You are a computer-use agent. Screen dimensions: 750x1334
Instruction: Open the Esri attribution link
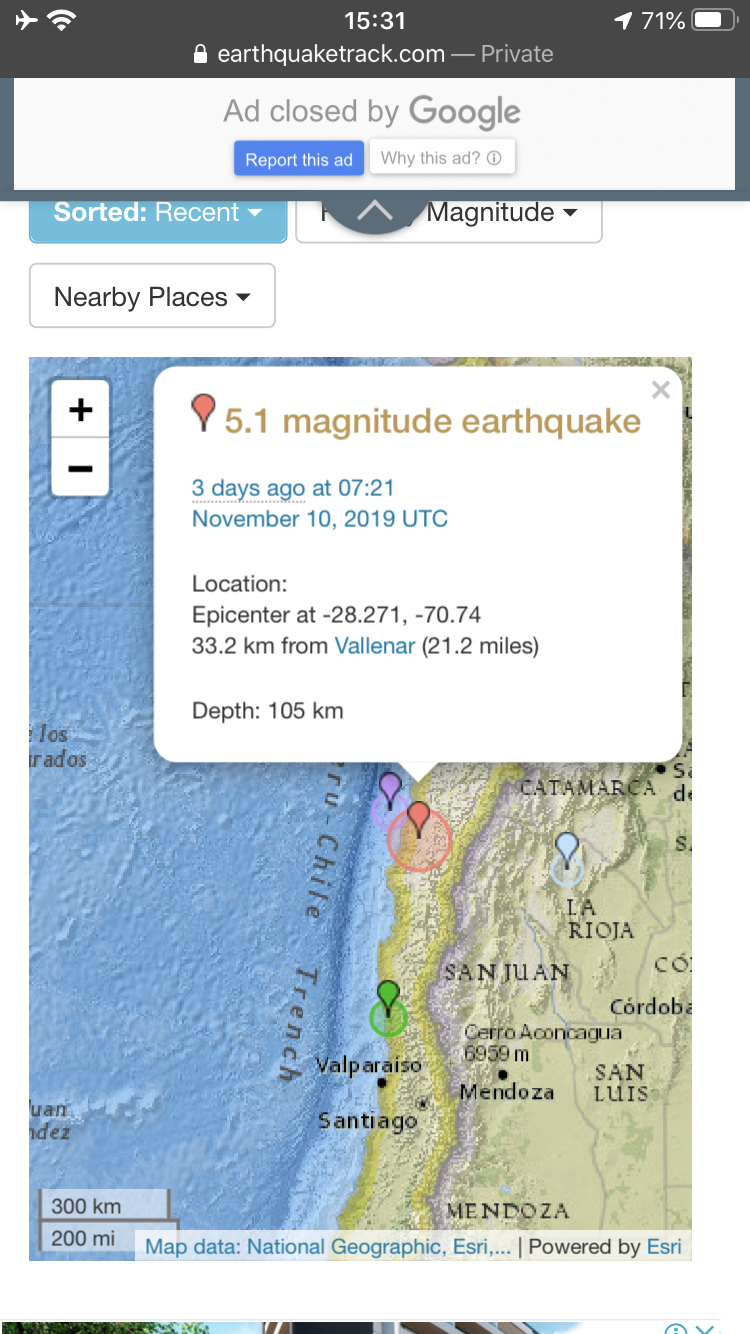coord(664,1246)
